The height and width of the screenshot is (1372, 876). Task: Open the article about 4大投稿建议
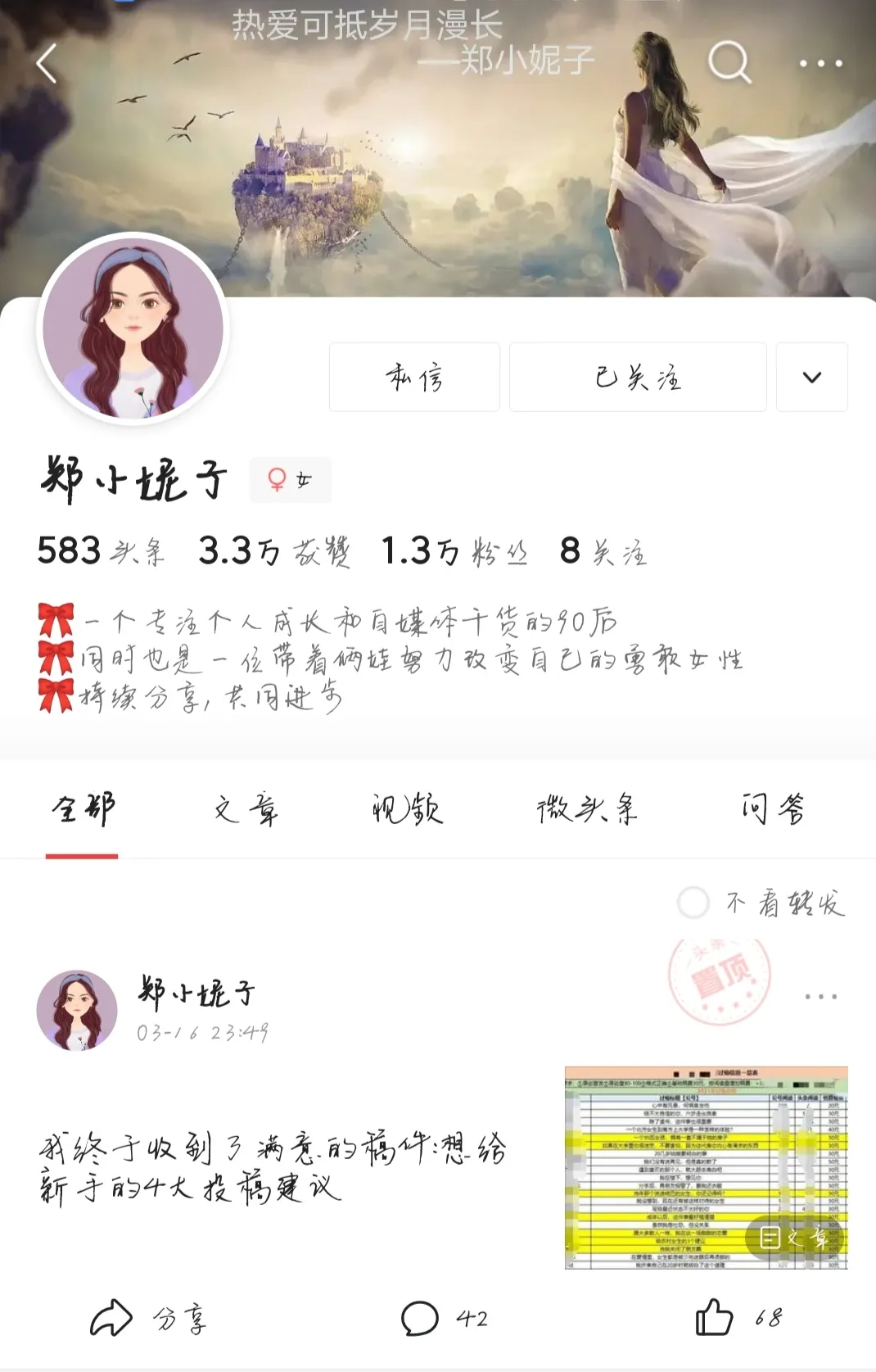(272, 1167)
